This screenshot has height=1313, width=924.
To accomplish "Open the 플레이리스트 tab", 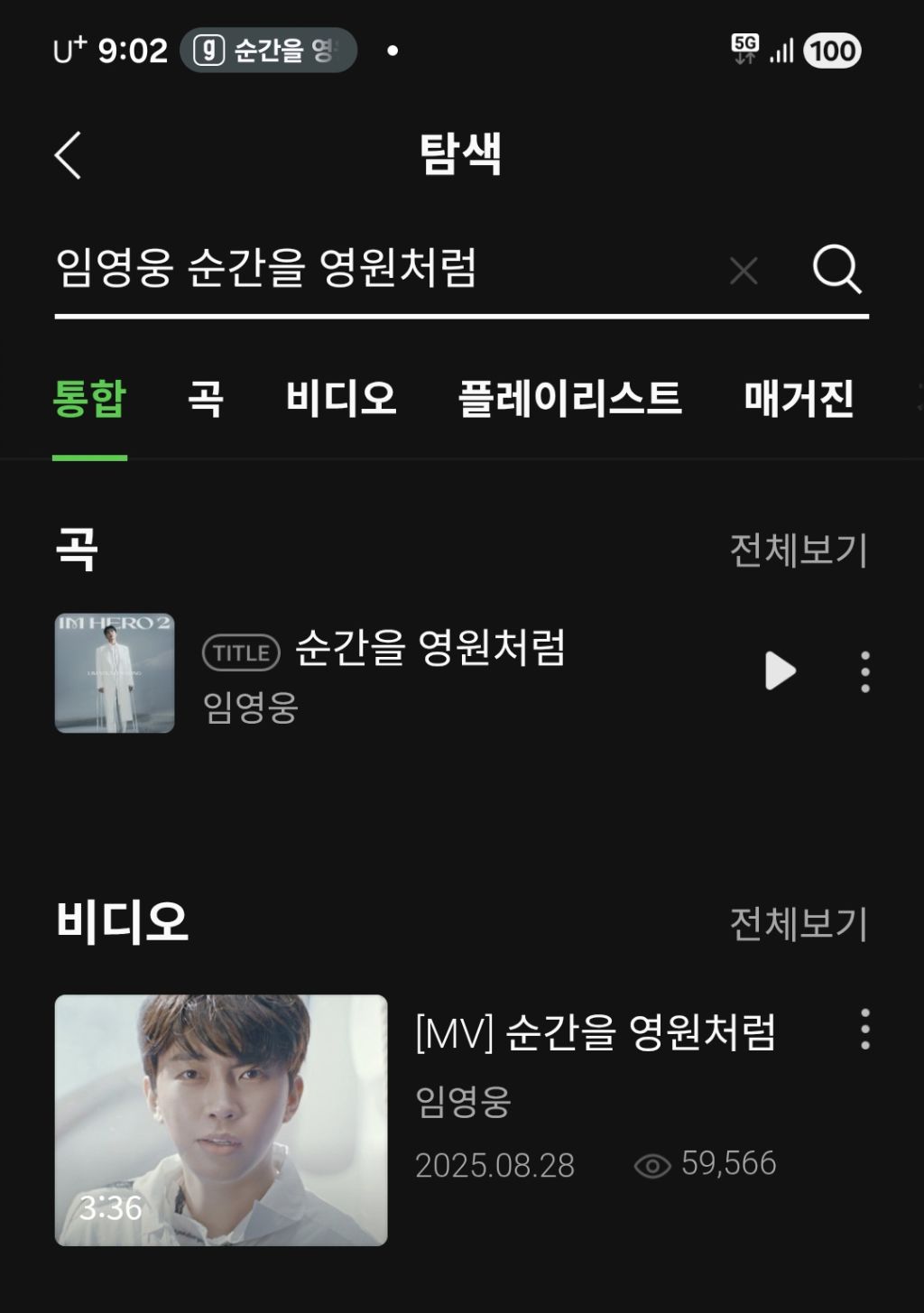I will click(x=569, y=398).
